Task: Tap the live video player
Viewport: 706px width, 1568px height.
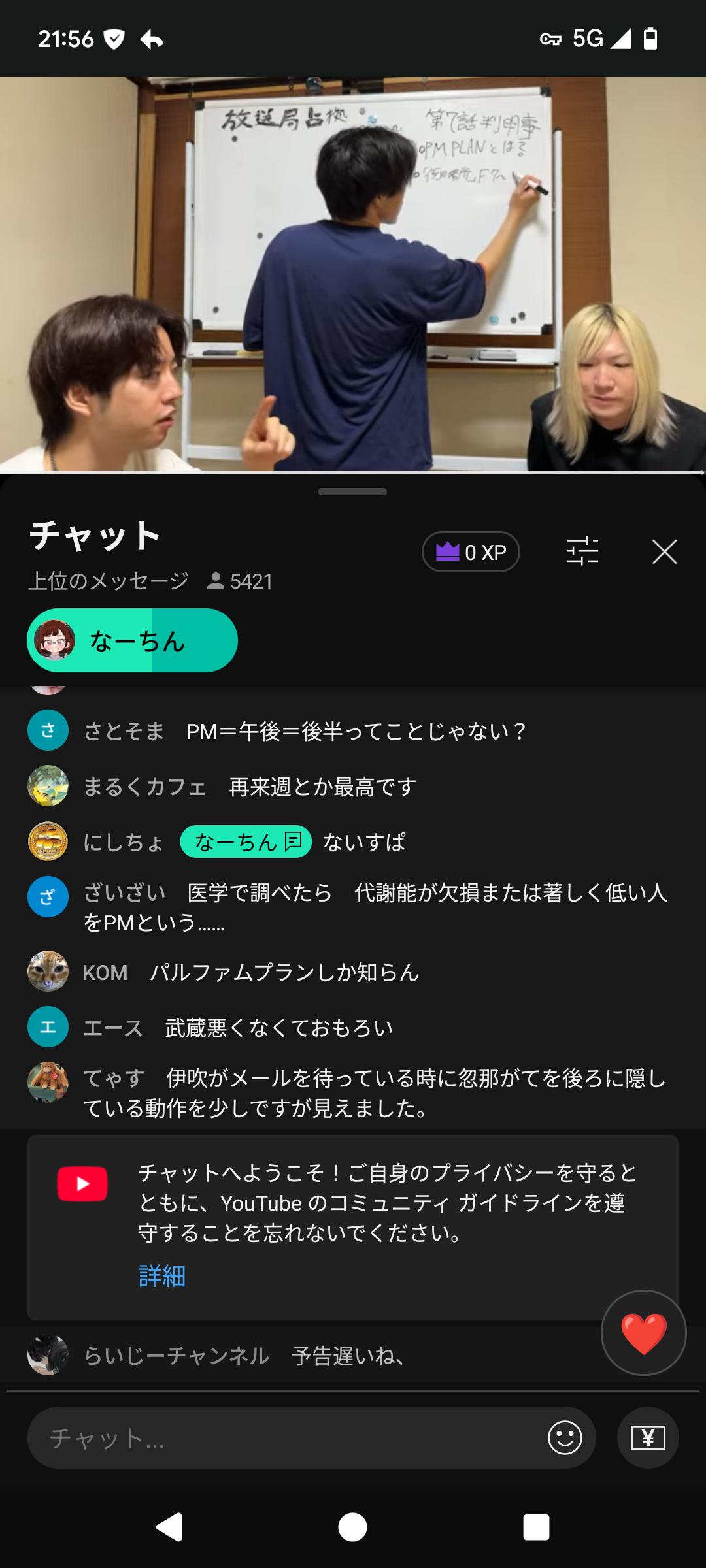Action: pyautogui.click(x=353, y=274)
